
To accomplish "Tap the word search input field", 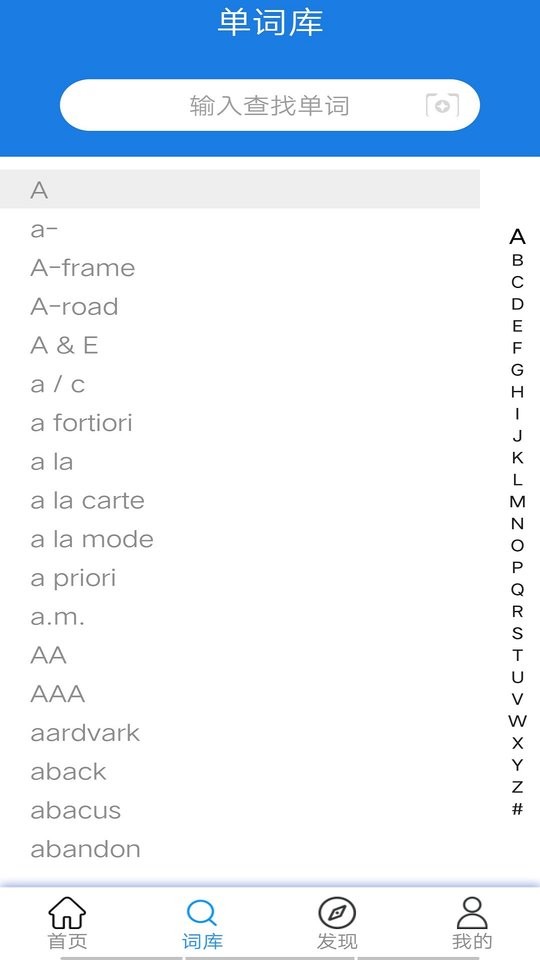I will click(x=269, y=105).
